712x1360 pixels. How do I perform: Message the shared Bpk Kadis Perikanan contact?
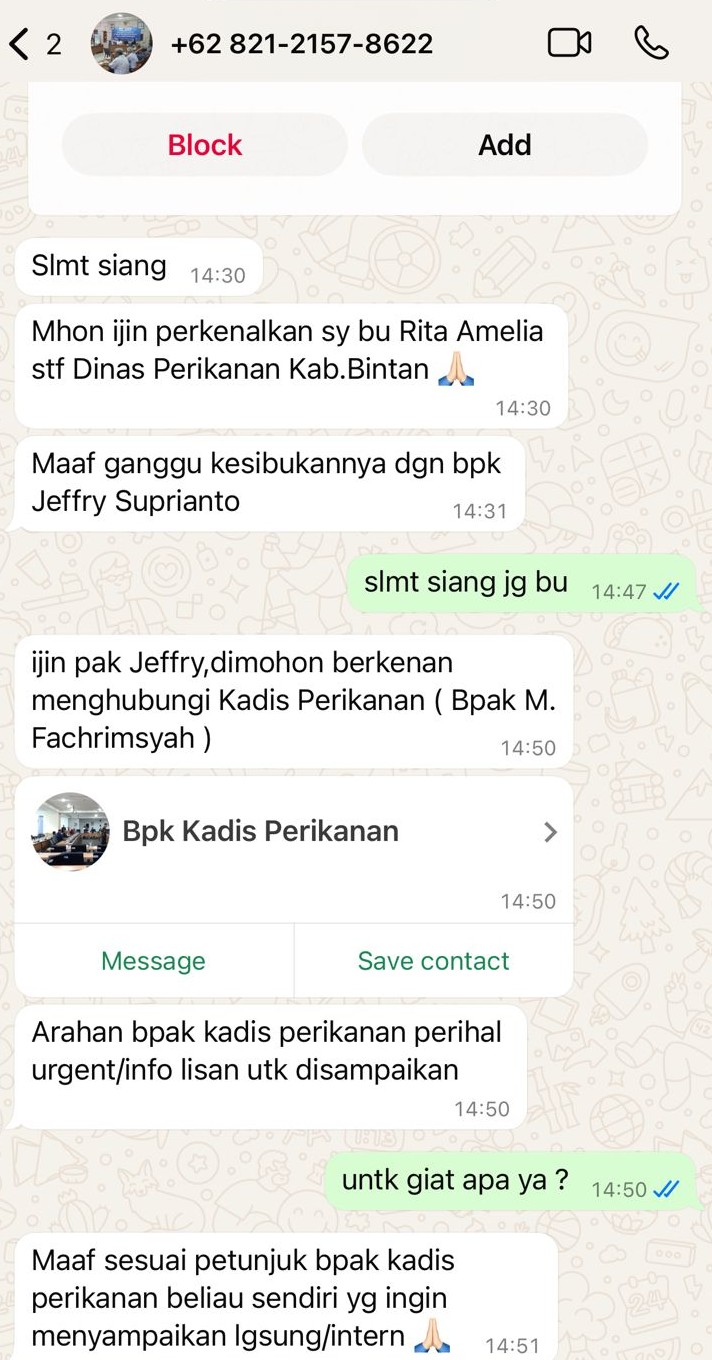(153, 961)
